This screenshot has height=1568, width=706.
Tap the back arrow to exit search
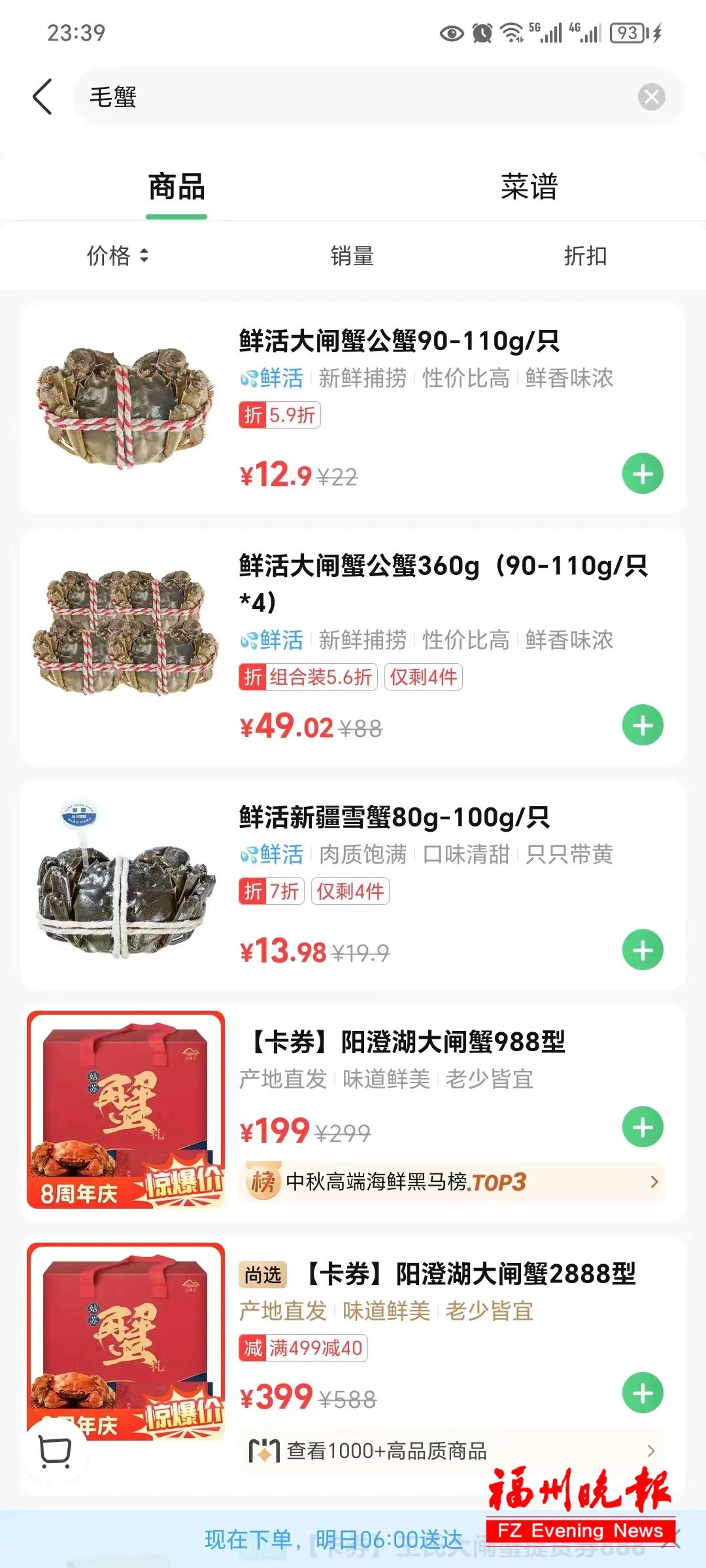42,96
